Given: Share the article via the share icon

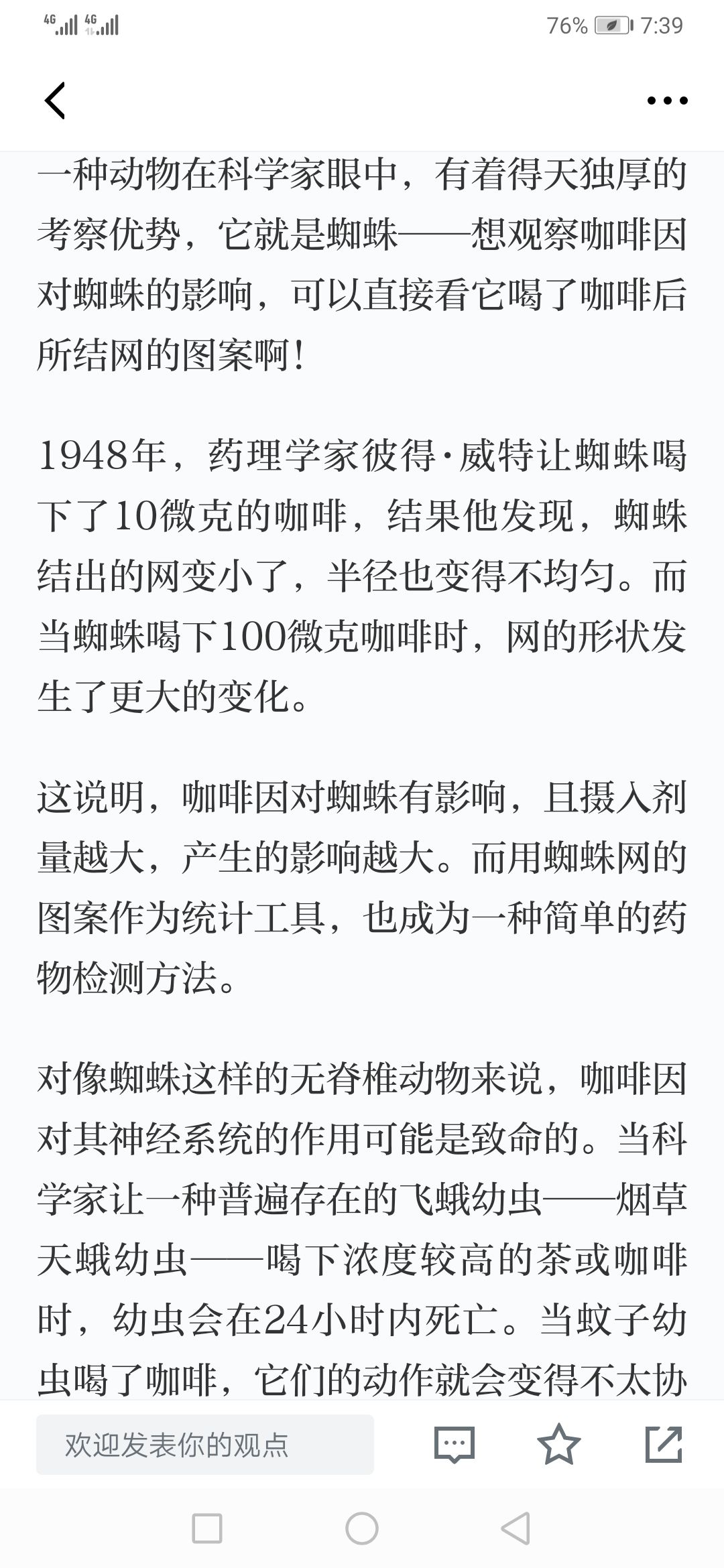Looking at the screenshot, I should coord(664,1444).
